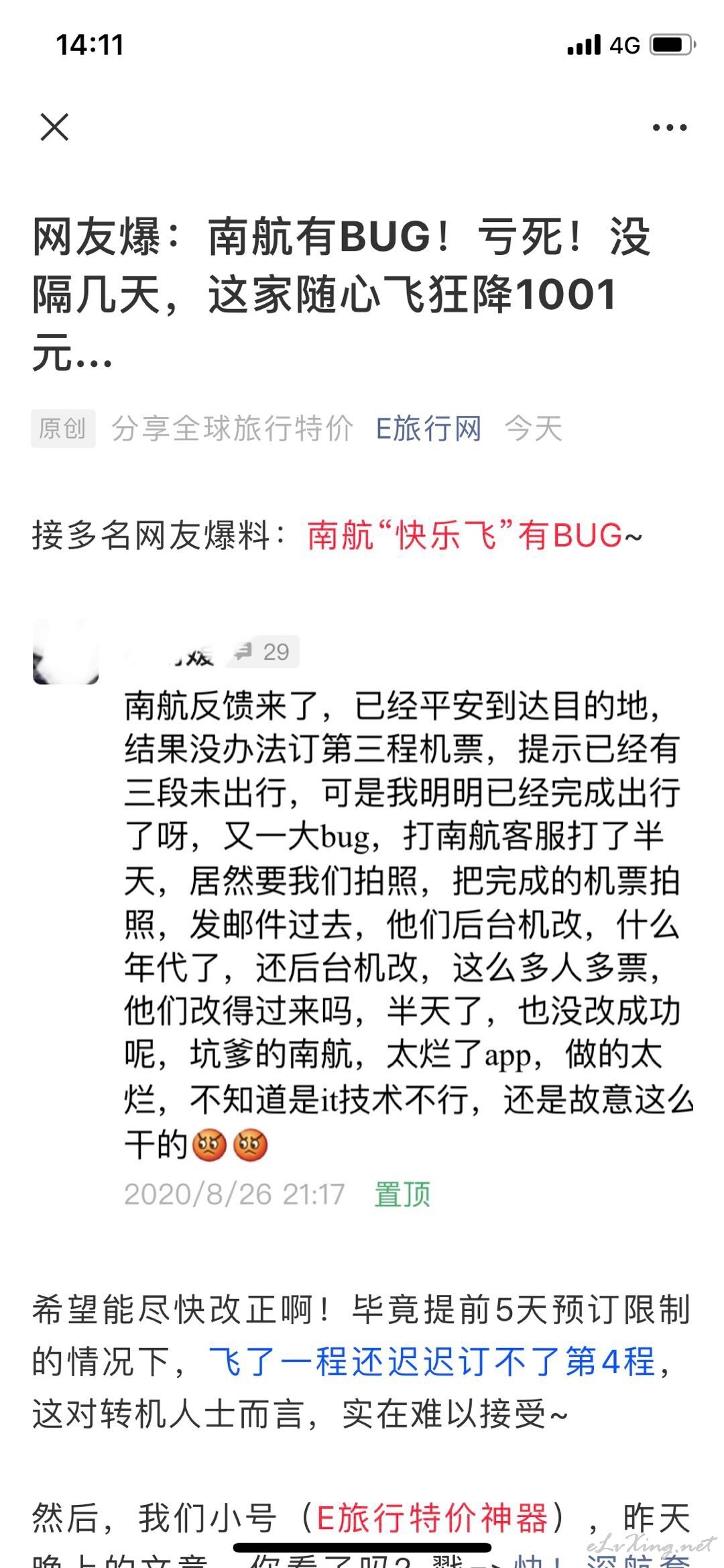Open the blue link 飞了一程还迟迟订不了第4程
Viewport: 724px width, 1568px height.
point(432,1362)
